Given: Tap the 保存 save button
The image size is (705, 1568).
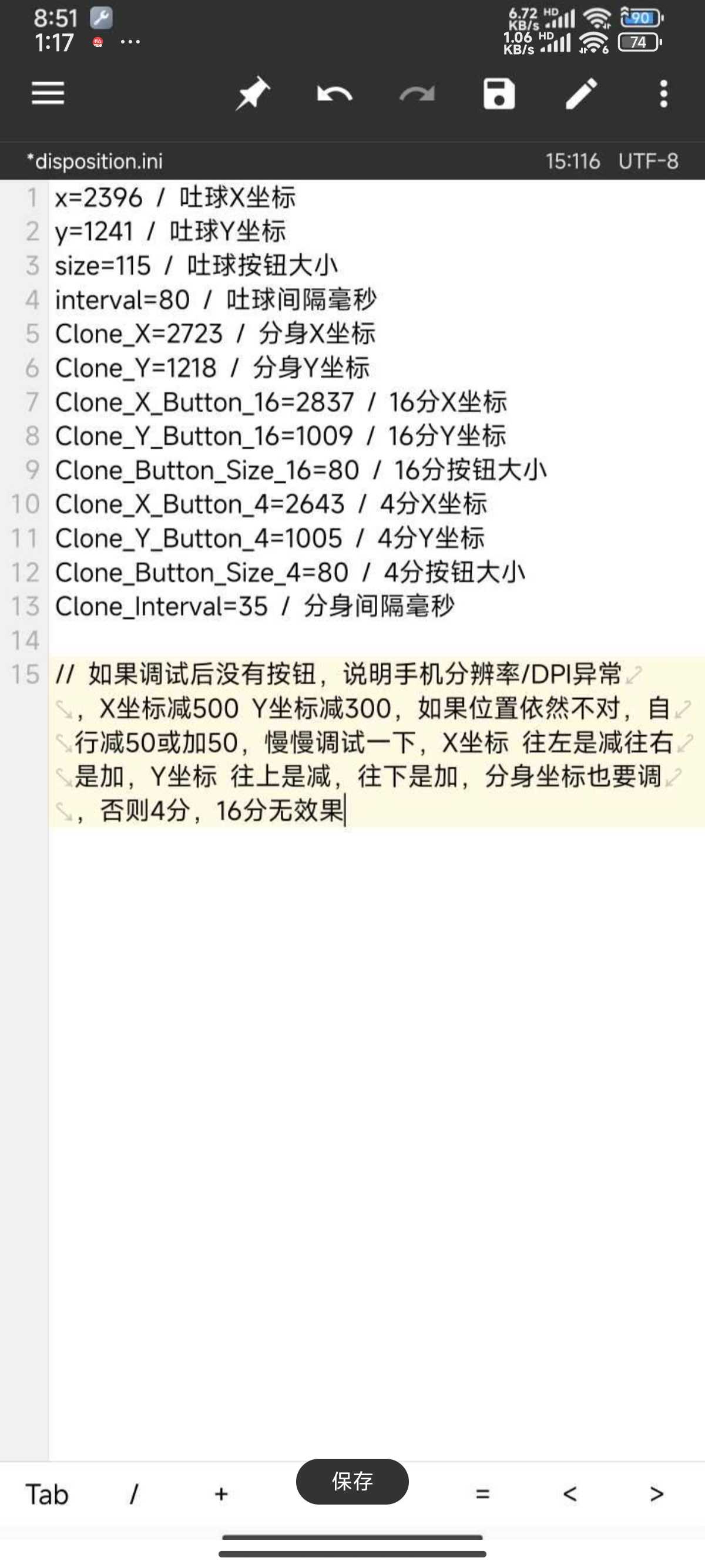Looking at the screenshot, I should tap(352, 1481).
